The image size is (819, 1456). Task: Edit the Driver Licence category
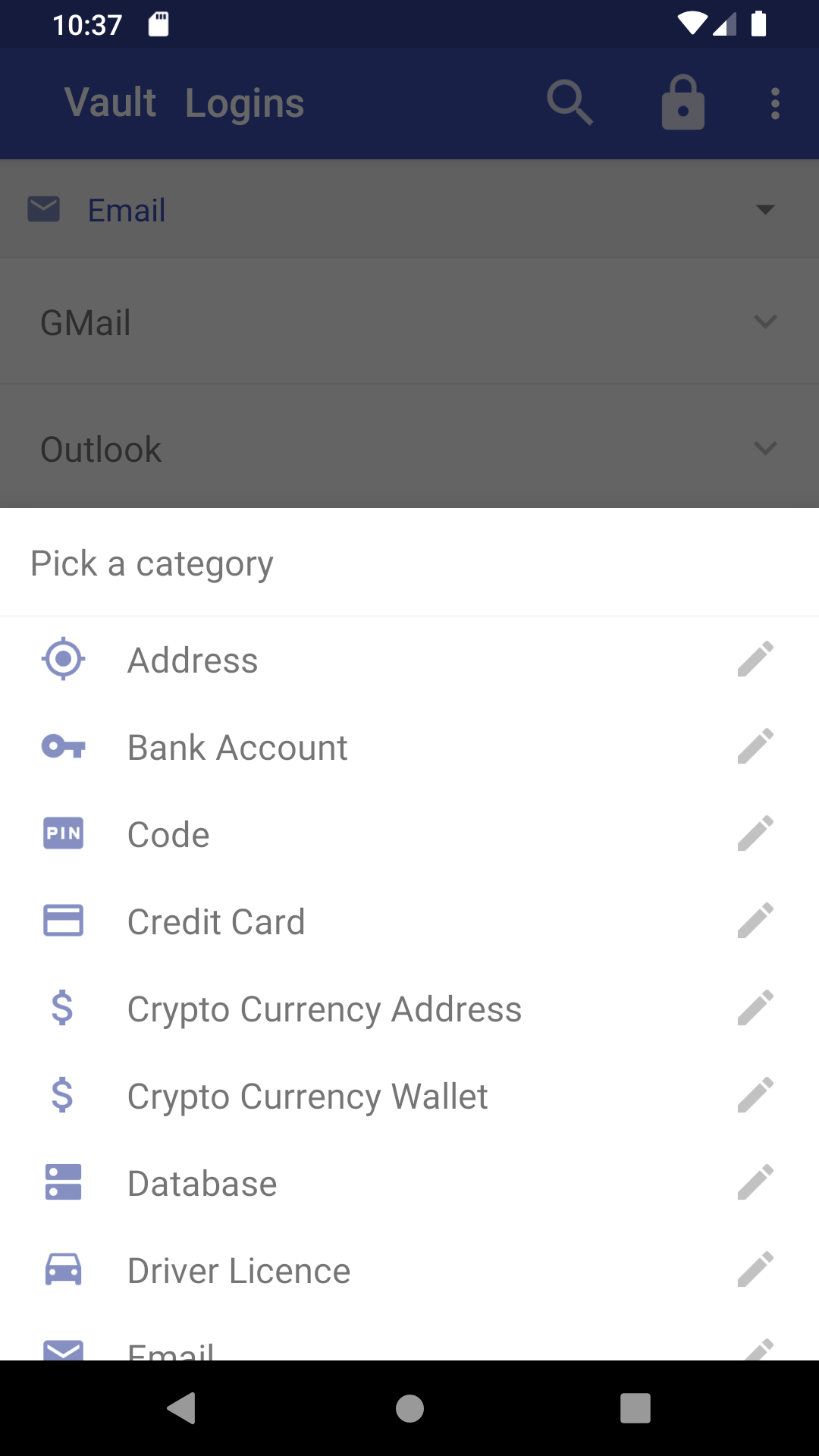coord(755,1269)
